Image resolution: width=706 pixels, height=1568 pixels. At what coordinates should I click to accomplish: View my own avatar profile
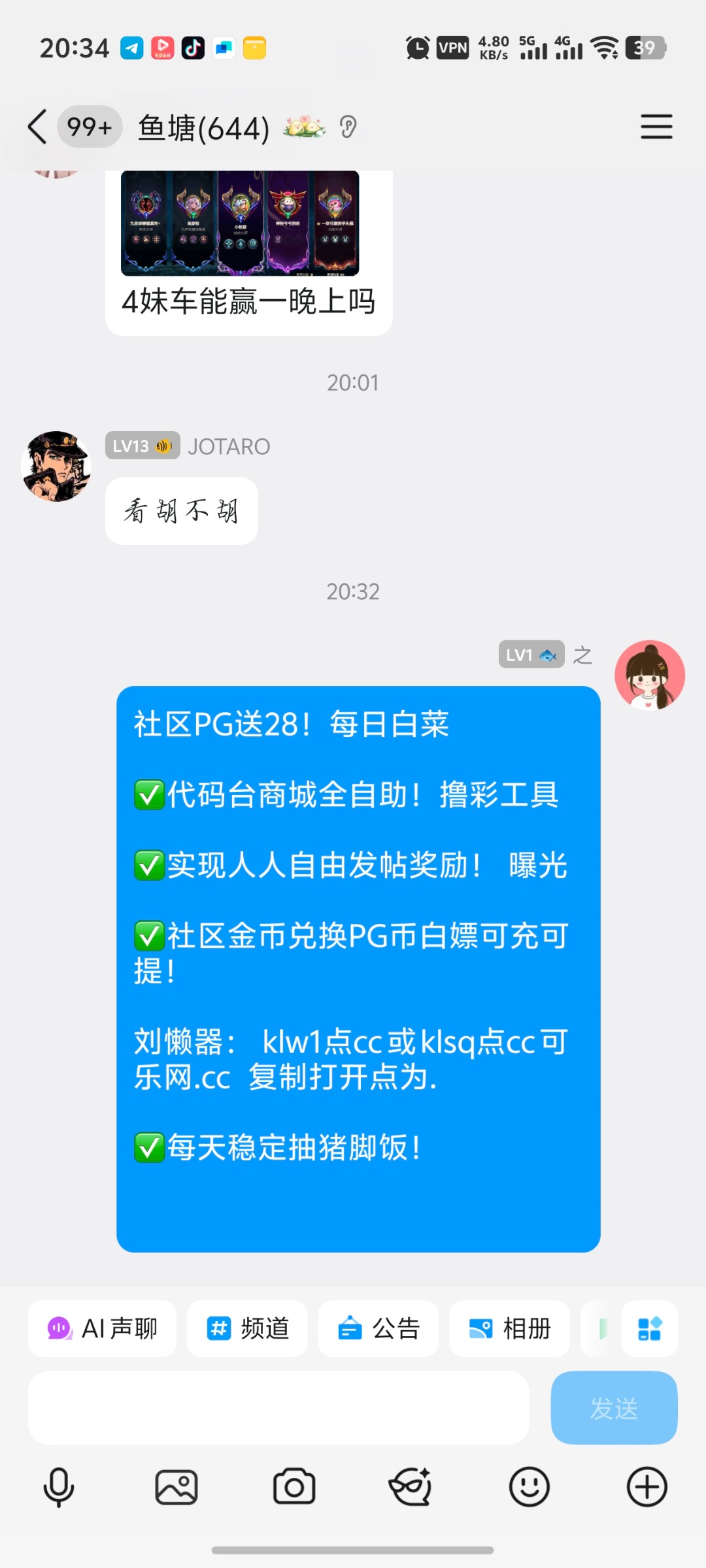point(649,675)
